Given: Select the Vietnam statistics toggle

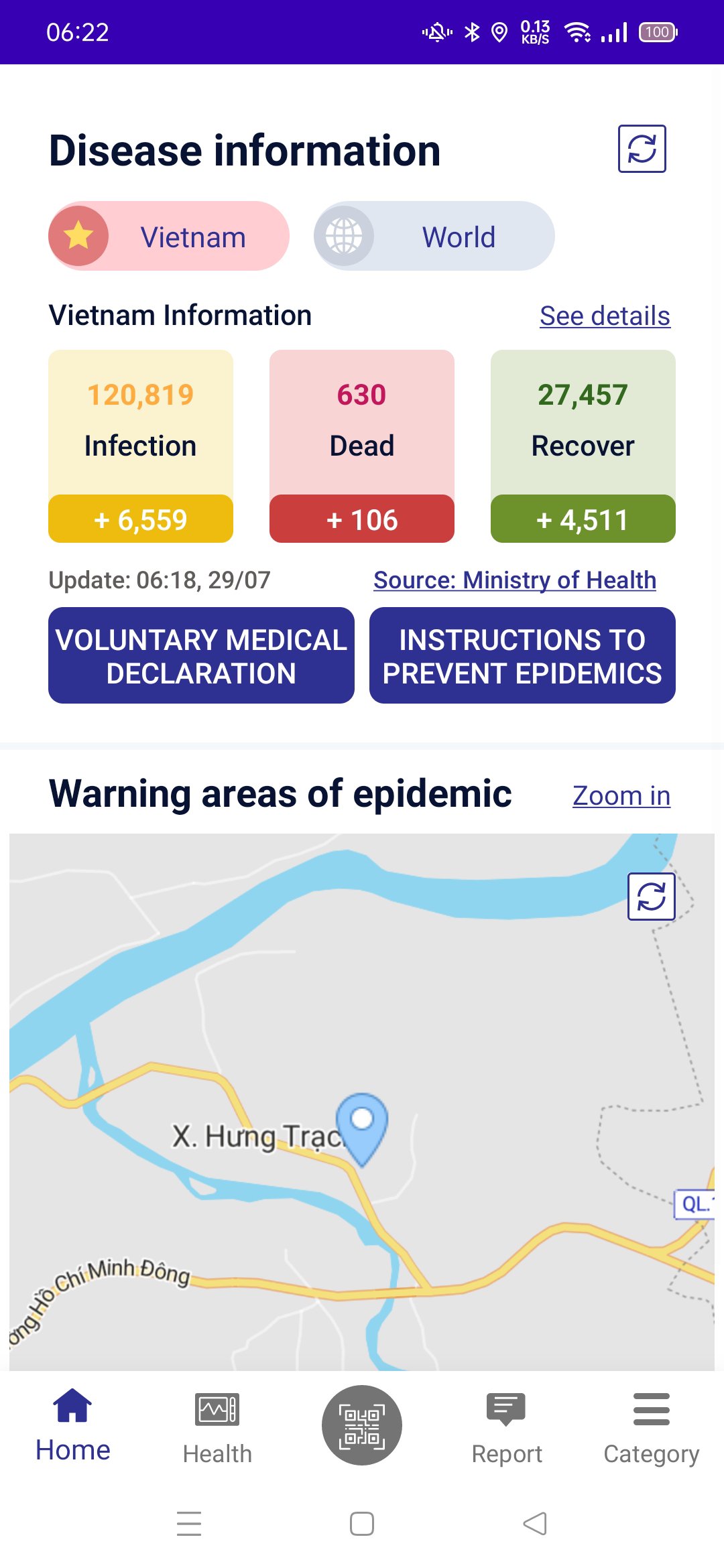Looking at the screenshot, I should pyautogui.click(x=169, y=237).
